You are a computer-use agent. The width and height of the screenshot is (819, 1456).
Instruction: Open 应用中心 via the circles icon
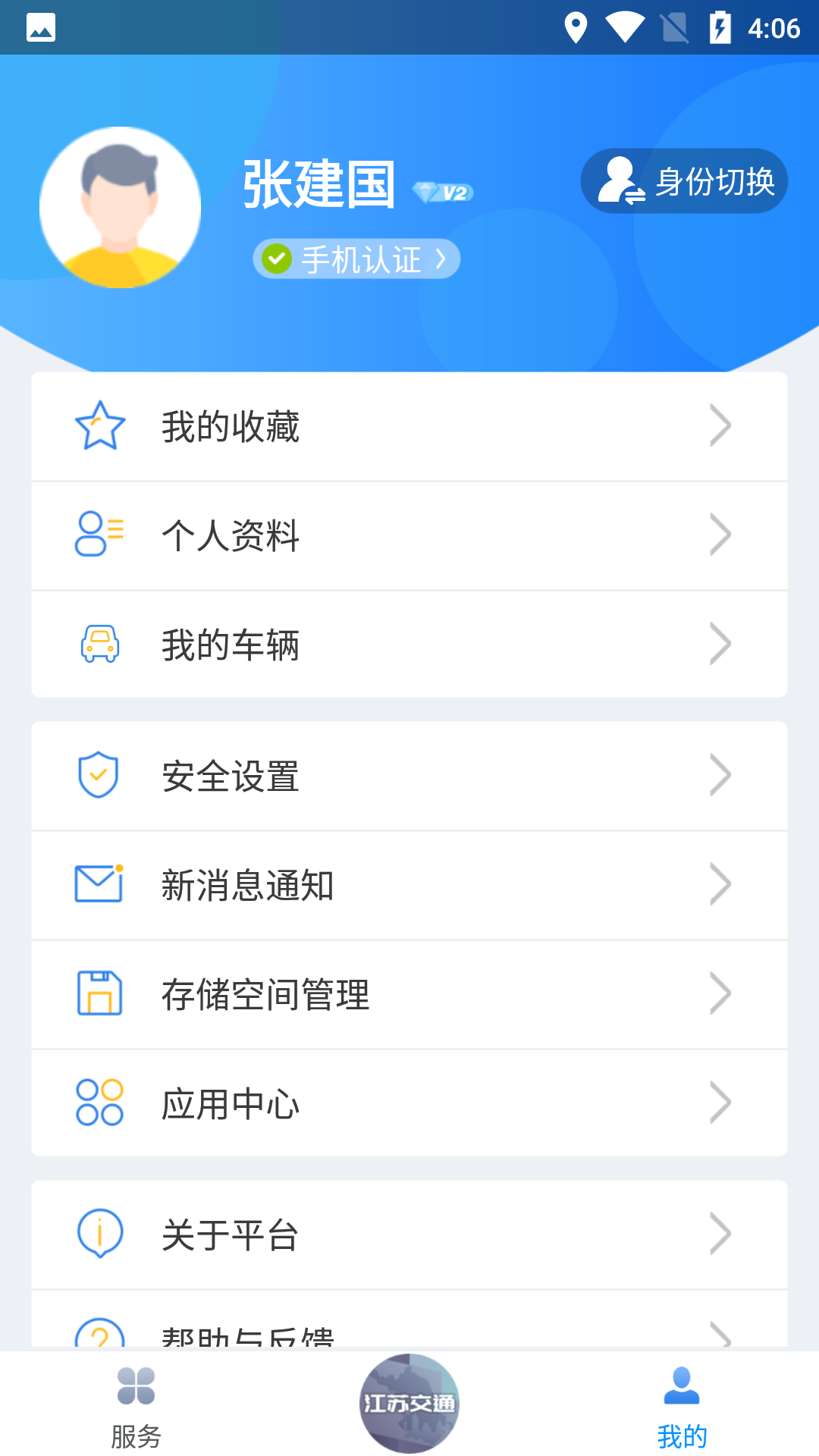pos(99,1103)
